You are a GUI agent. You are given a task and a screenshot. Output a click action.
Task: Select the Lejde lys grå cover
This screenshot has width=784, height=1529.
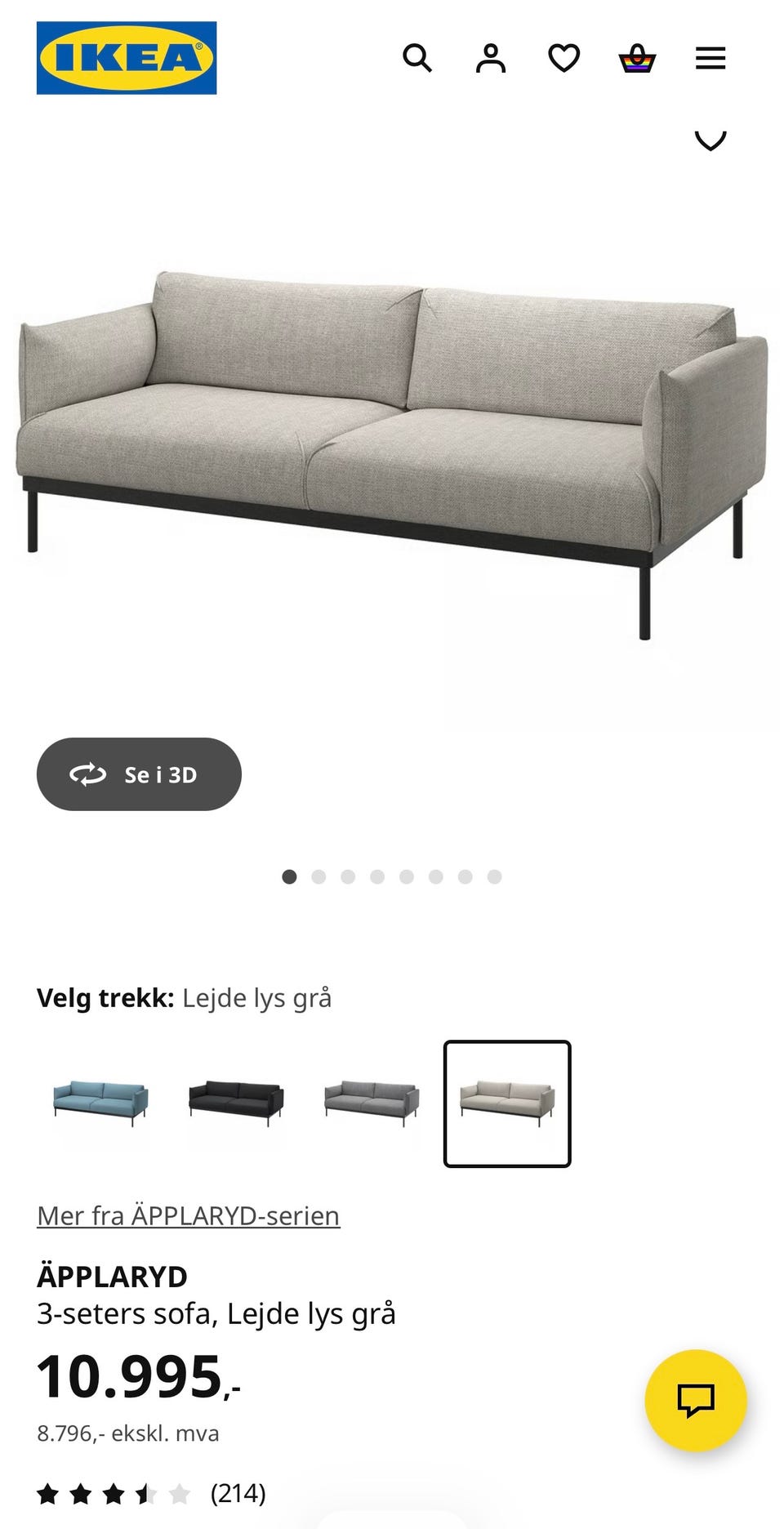click(x=507, y=1103)
